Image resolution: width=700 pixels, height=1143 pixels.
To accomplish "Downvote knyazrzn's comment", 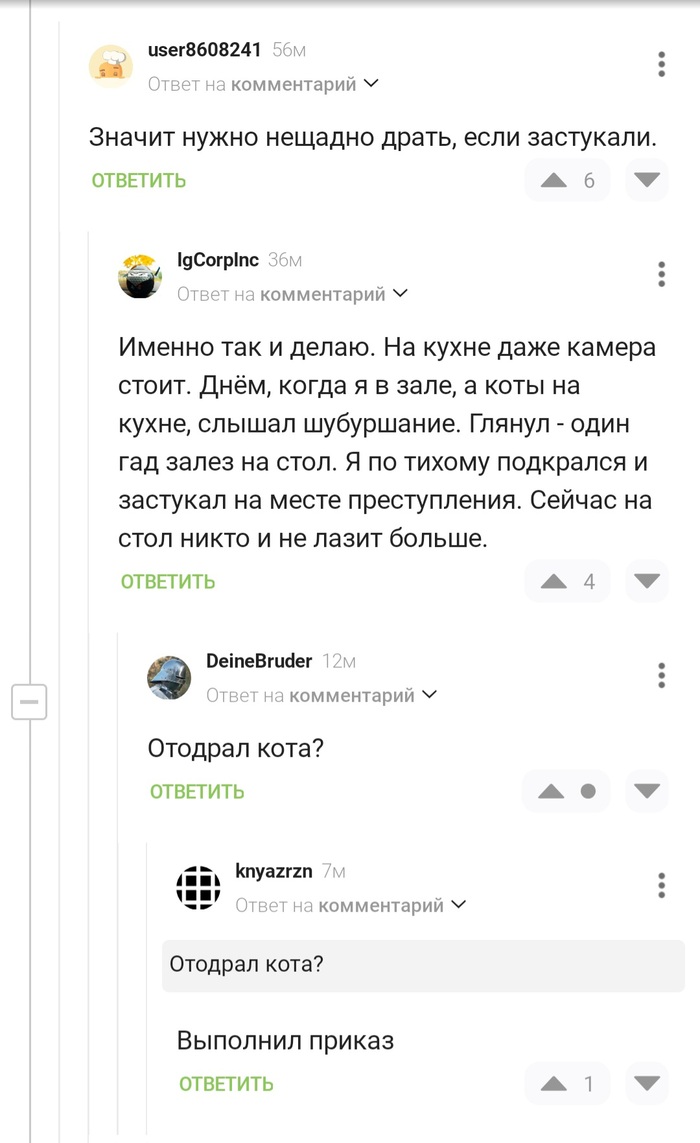I will click(x=647, y=1084).
